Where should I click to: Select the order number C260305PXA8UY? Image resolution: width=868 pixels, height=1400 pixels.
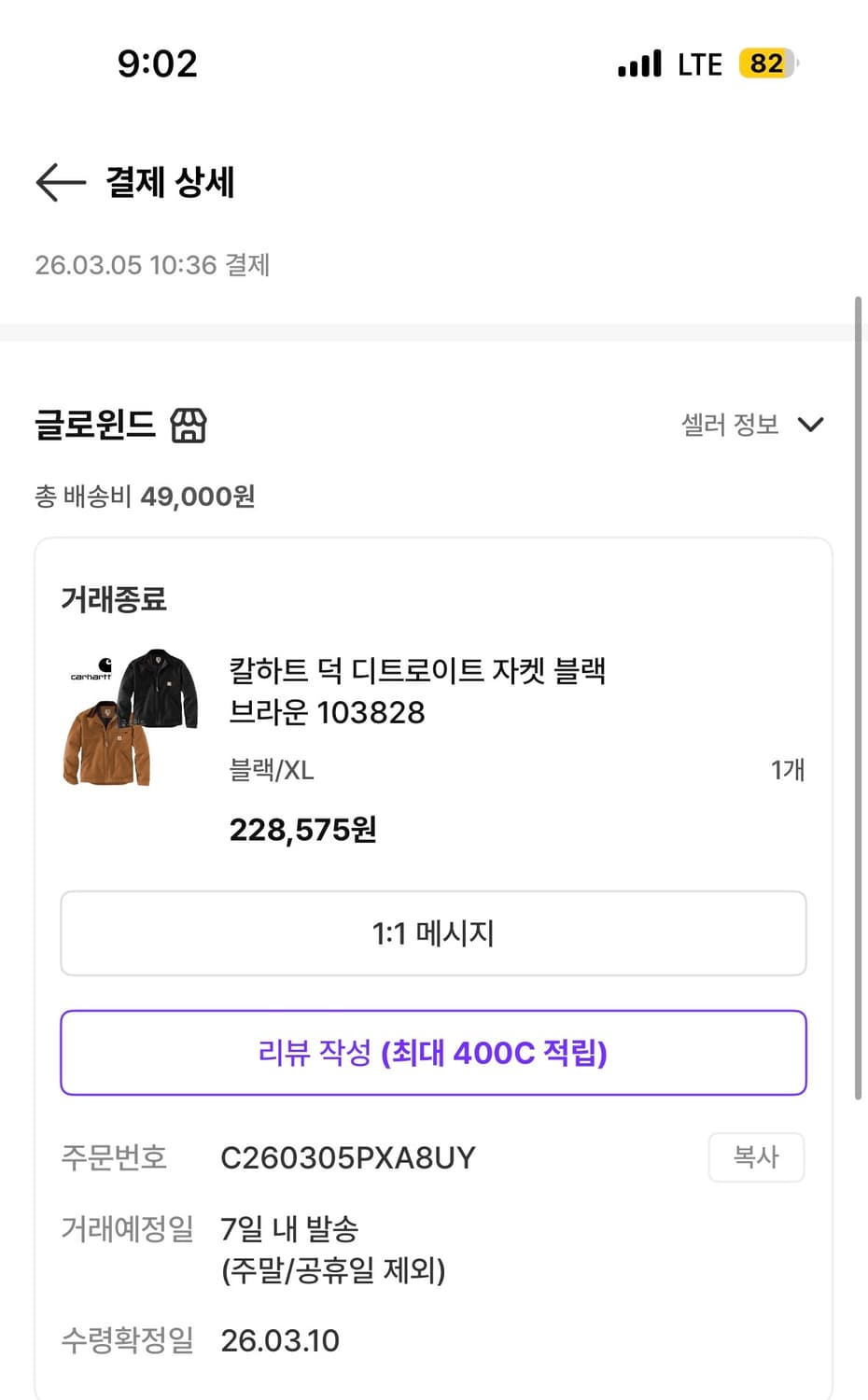347,1156
